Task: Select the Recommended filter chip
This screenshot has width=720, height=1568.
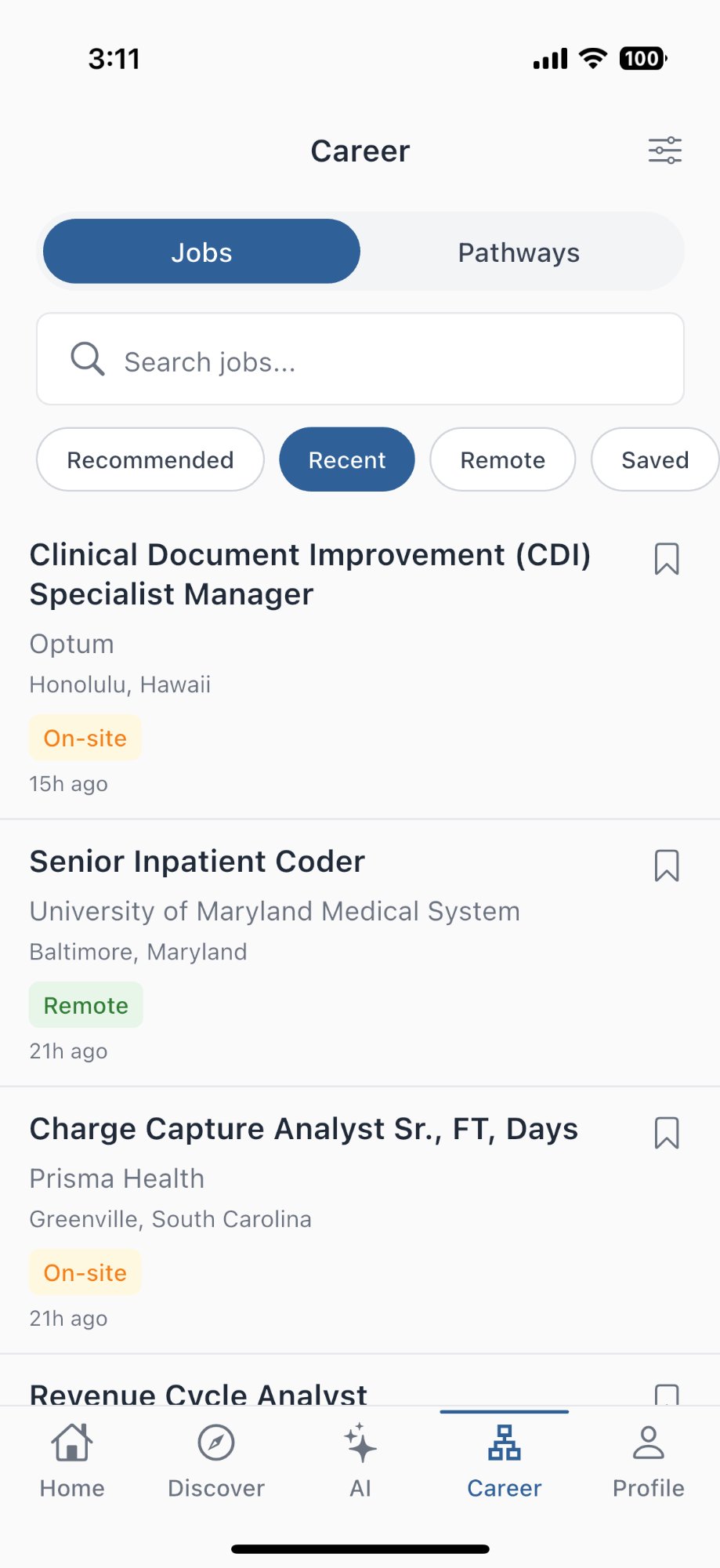Action: [x=150, y=459]
